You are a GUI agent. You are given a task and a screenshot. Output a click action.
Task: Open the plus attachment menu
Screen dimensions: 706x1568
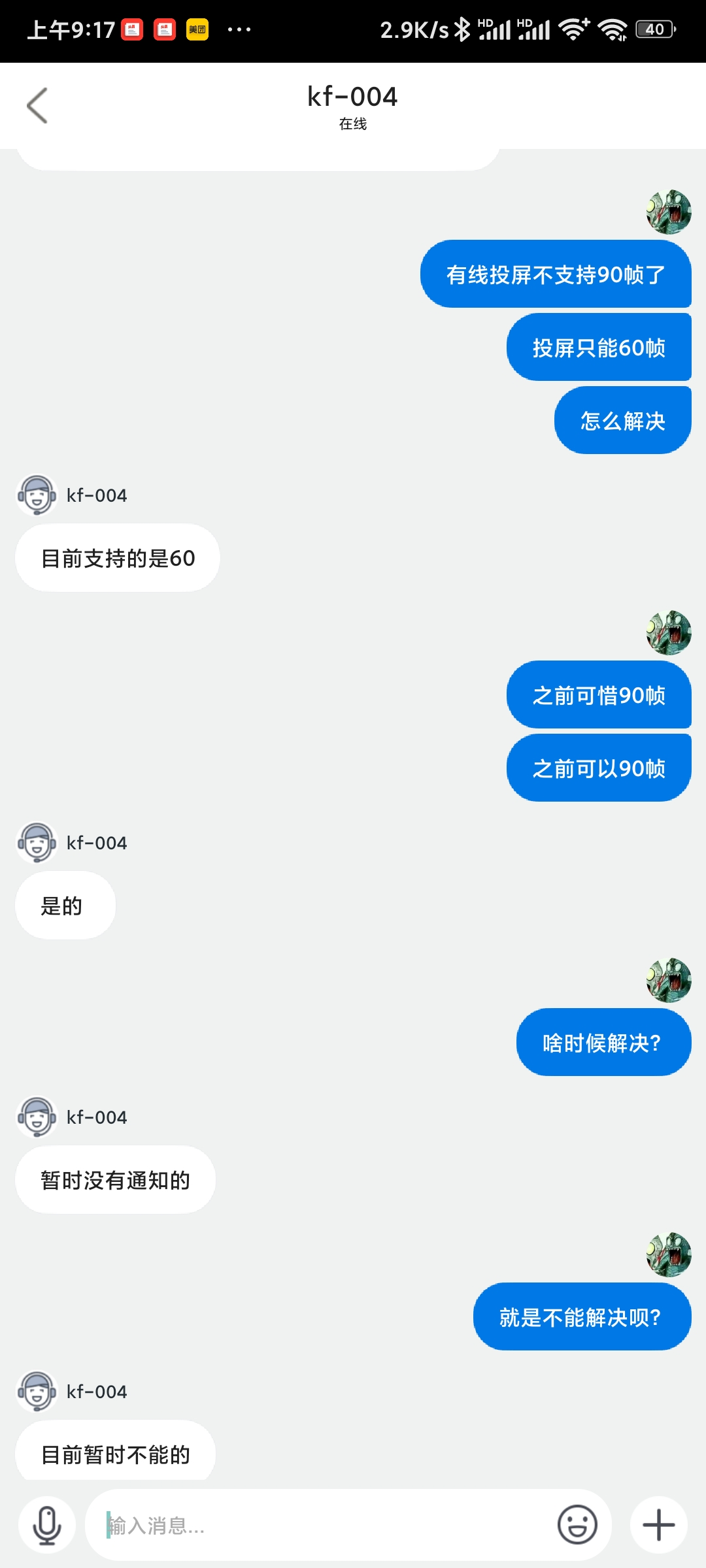click(x=659, y=1526)
